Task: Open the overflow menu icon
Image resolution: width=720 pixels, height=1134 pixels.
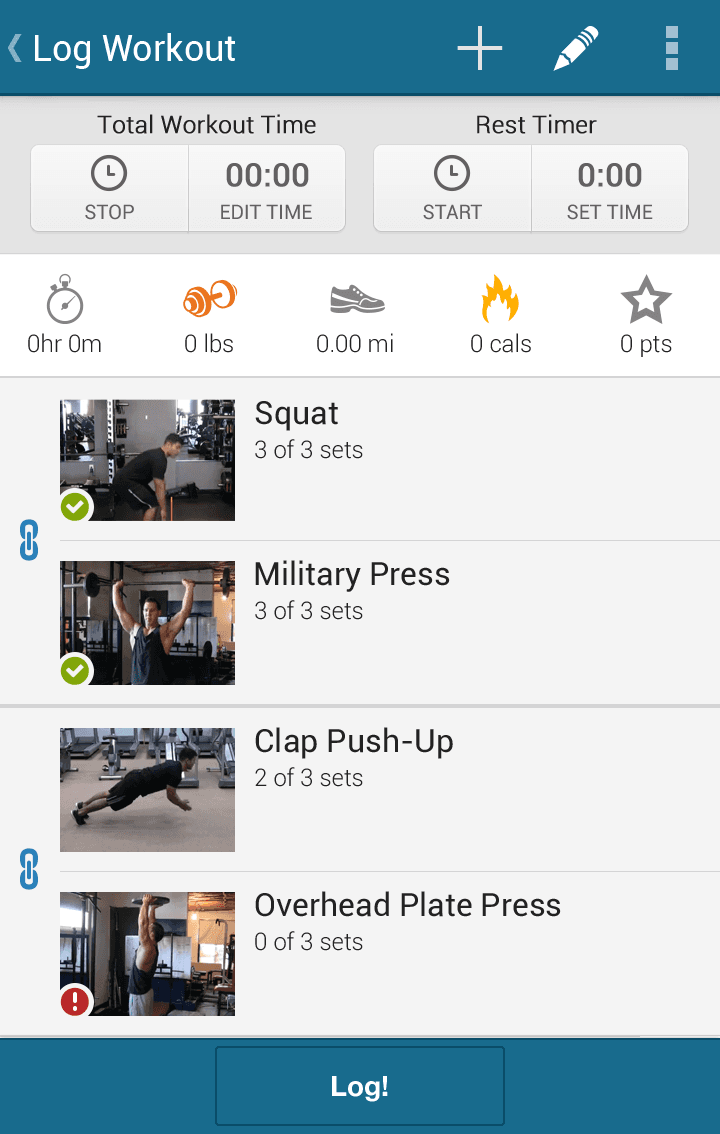Action: [x=671, y=47]
